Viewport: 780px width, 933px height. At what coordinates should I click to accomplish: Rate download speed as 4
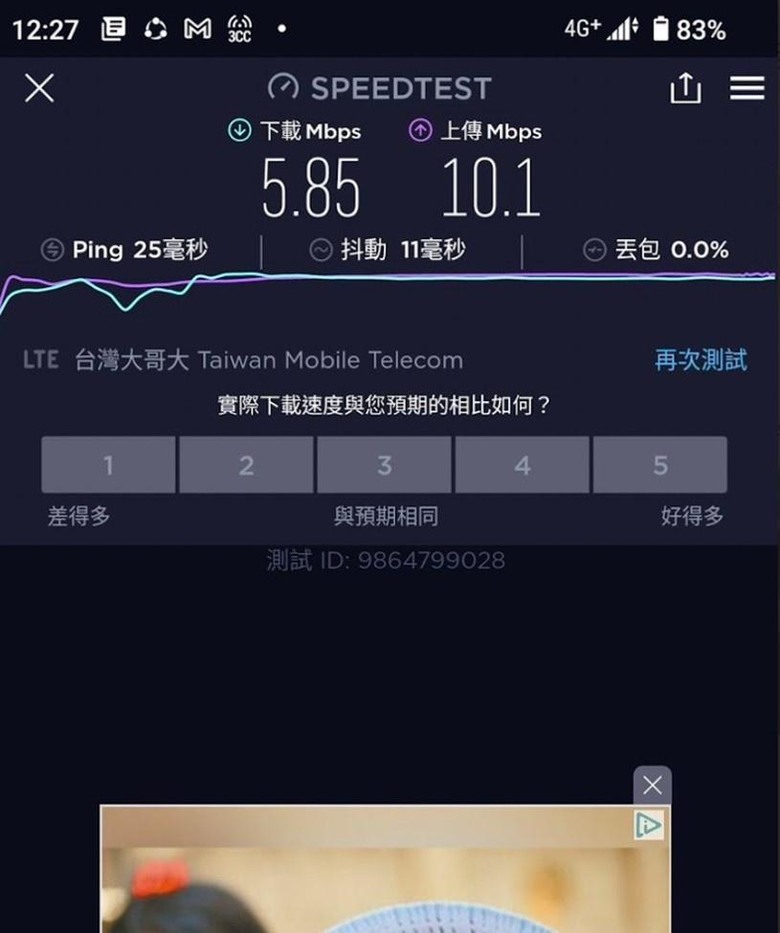click(x=522, y=465)
